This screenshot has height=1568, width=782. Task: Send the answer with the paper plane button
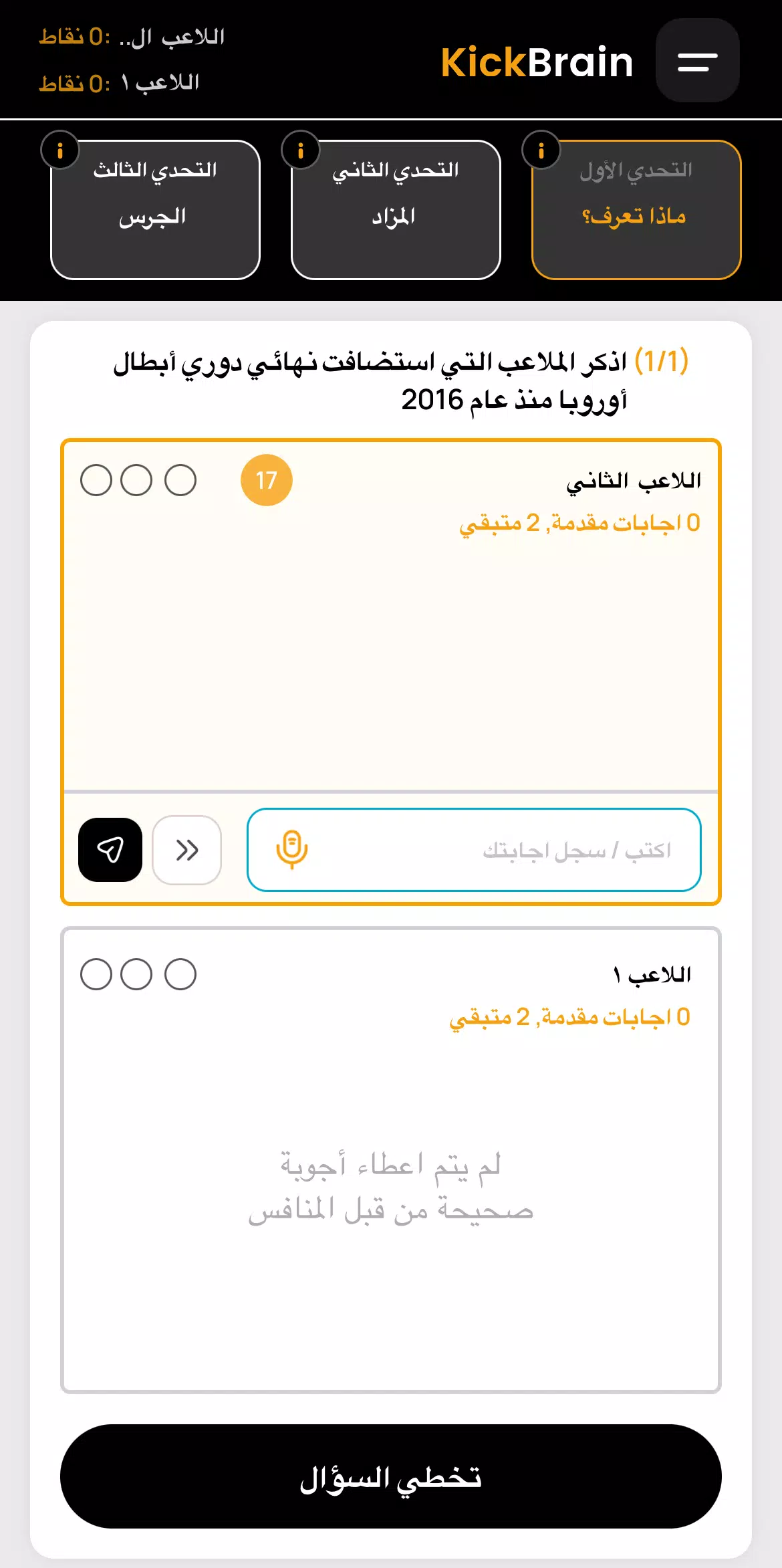coord(110,850)
